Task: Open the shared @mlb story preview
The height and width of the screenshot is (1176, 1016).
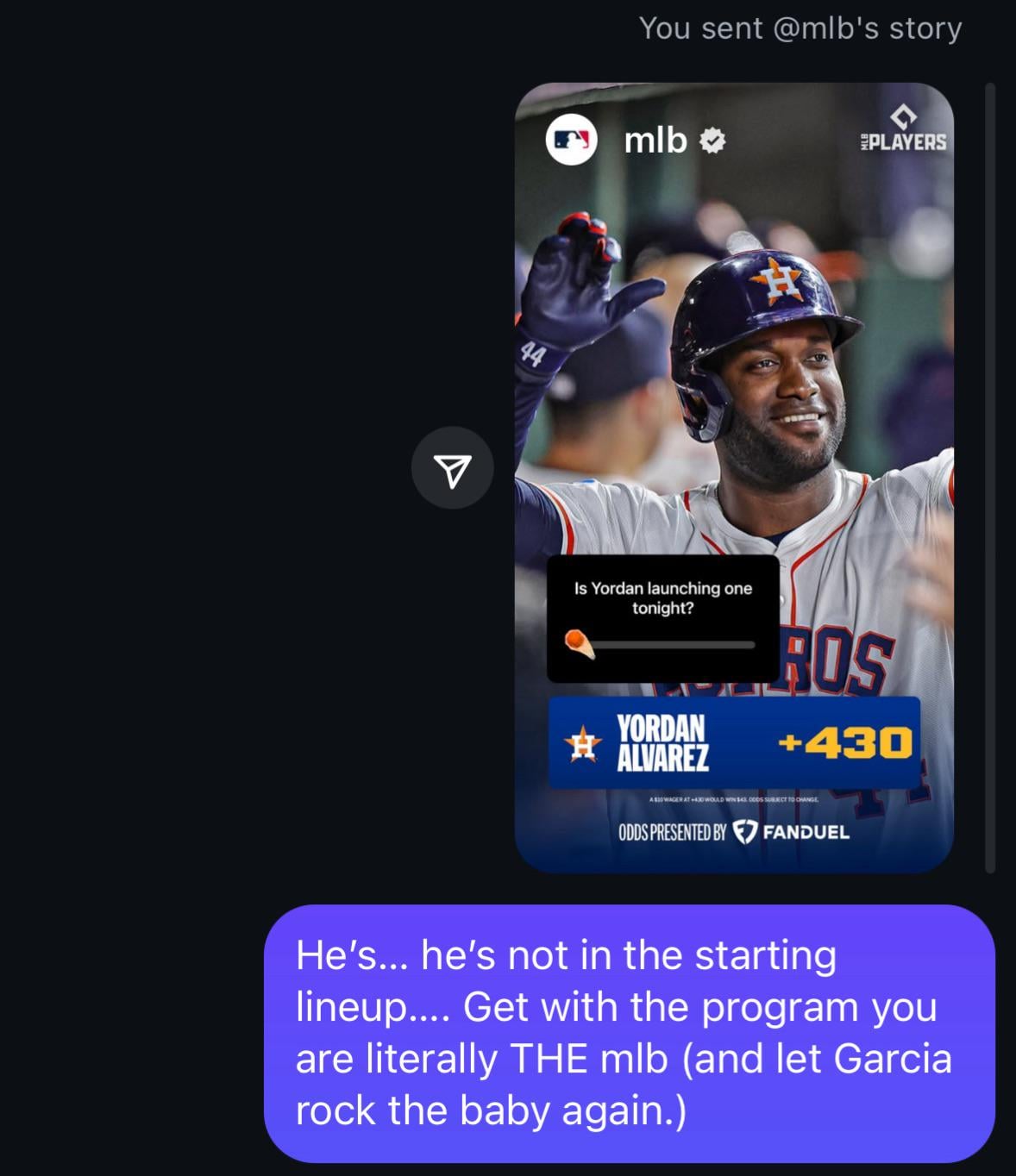Action: point(734,388)
